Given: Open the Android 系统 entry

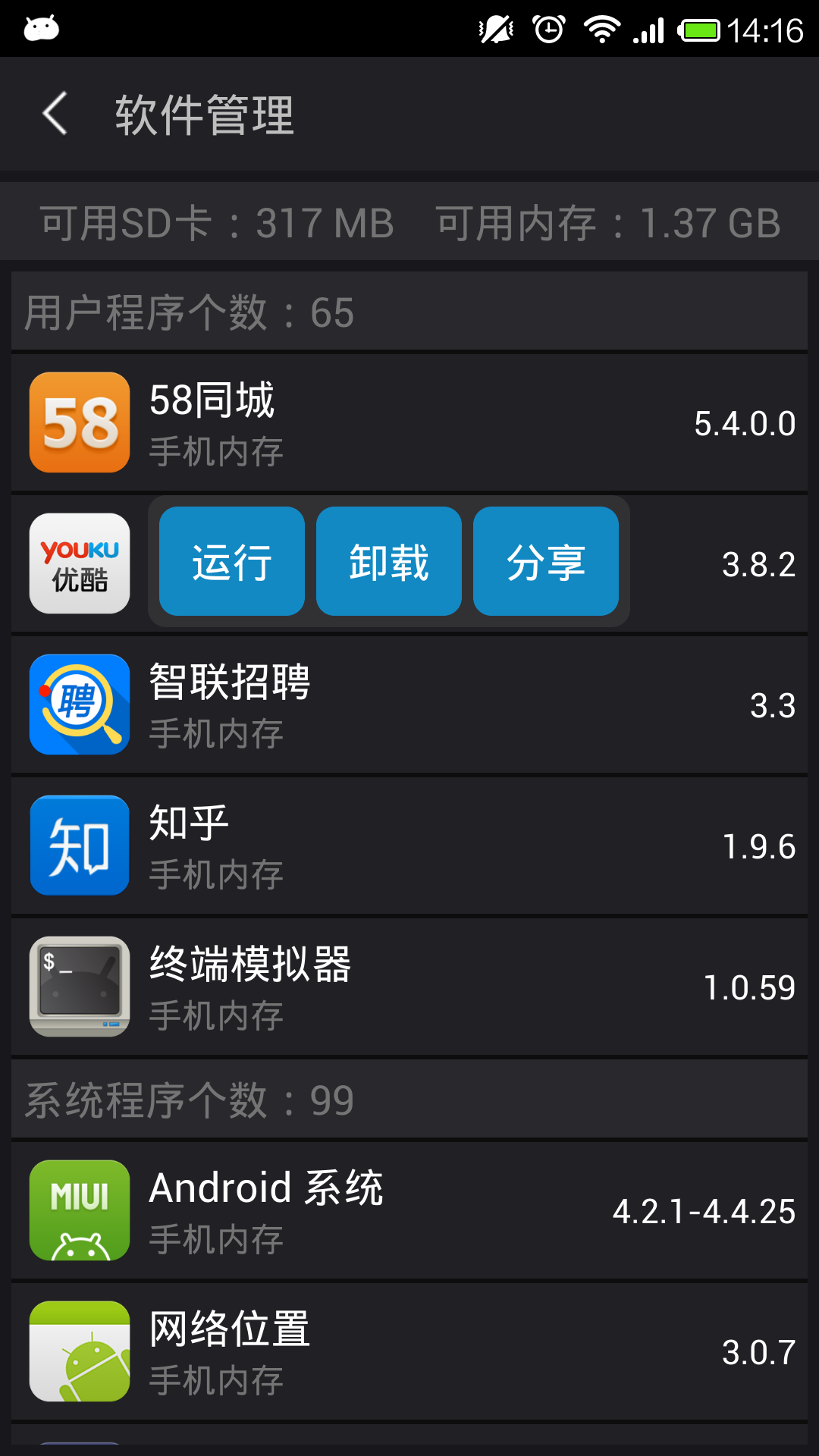Looking at the screenshot, I should tap(409, 1210).
